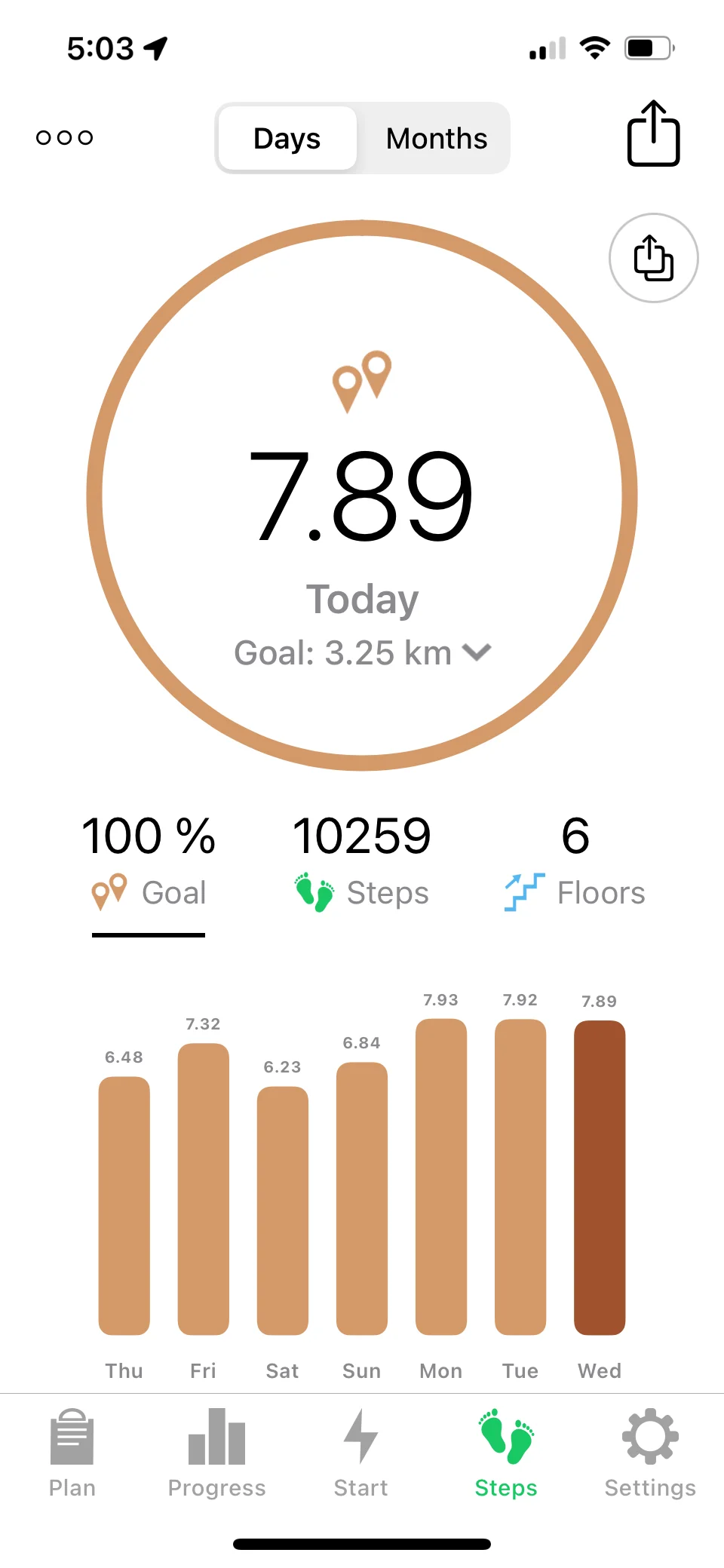
Task: Select Thursday's 6.48 bar
Action: [124, 1205]
